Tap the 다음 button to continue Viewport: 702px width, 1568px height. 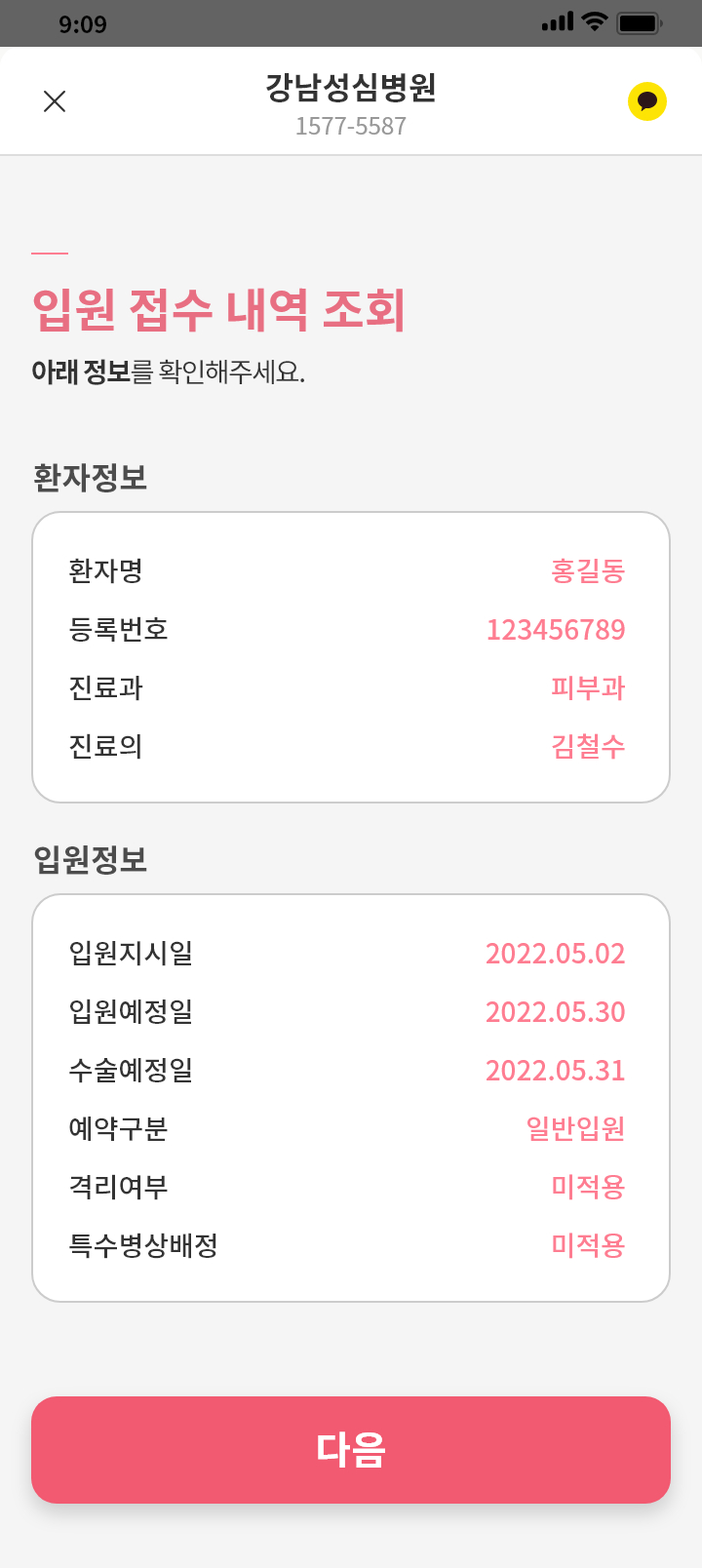pyautogui.click(x=351, y=1449)
